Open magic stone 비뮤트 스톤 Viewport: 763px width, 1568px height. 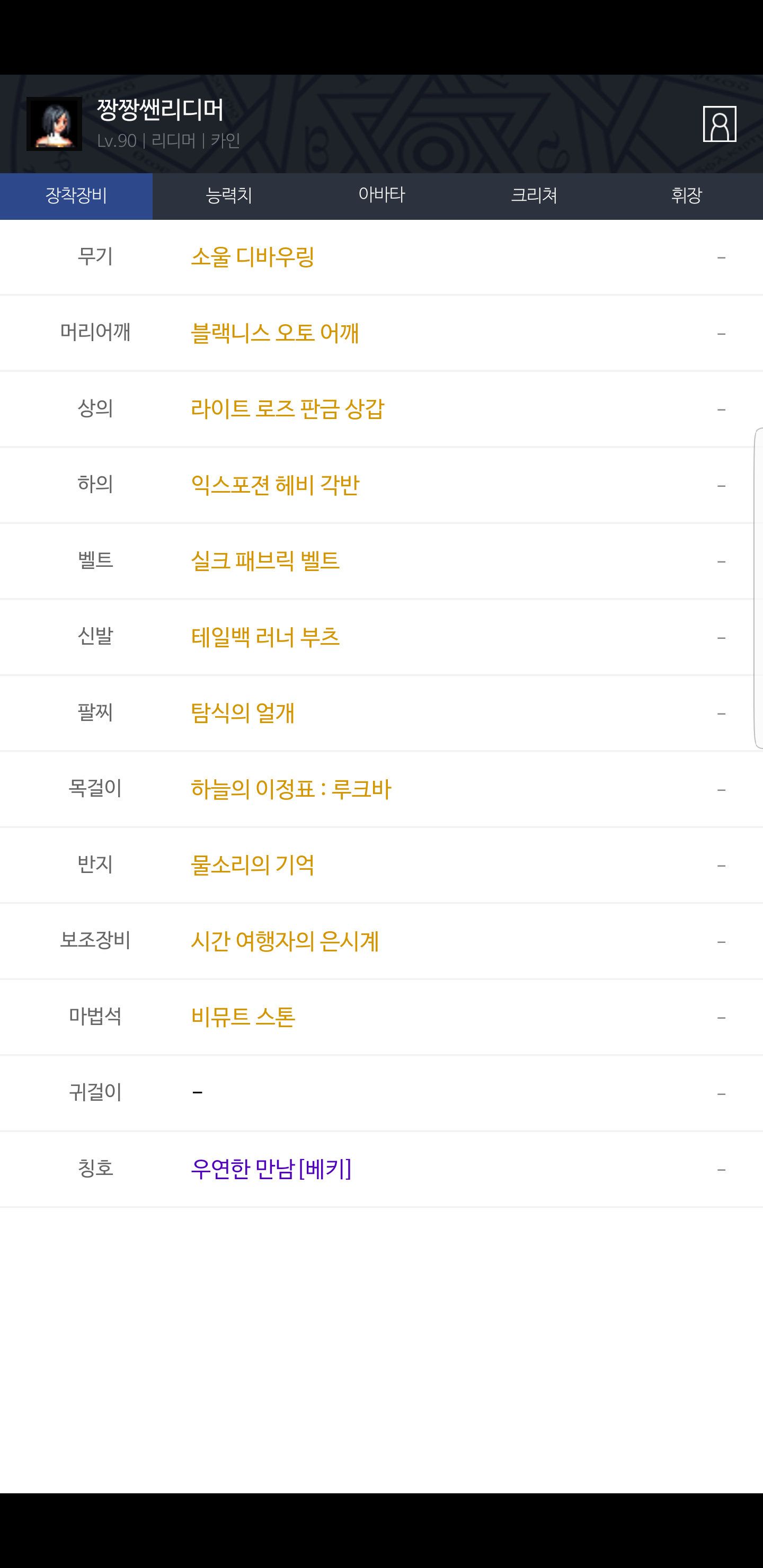[x=243, y=1017]
